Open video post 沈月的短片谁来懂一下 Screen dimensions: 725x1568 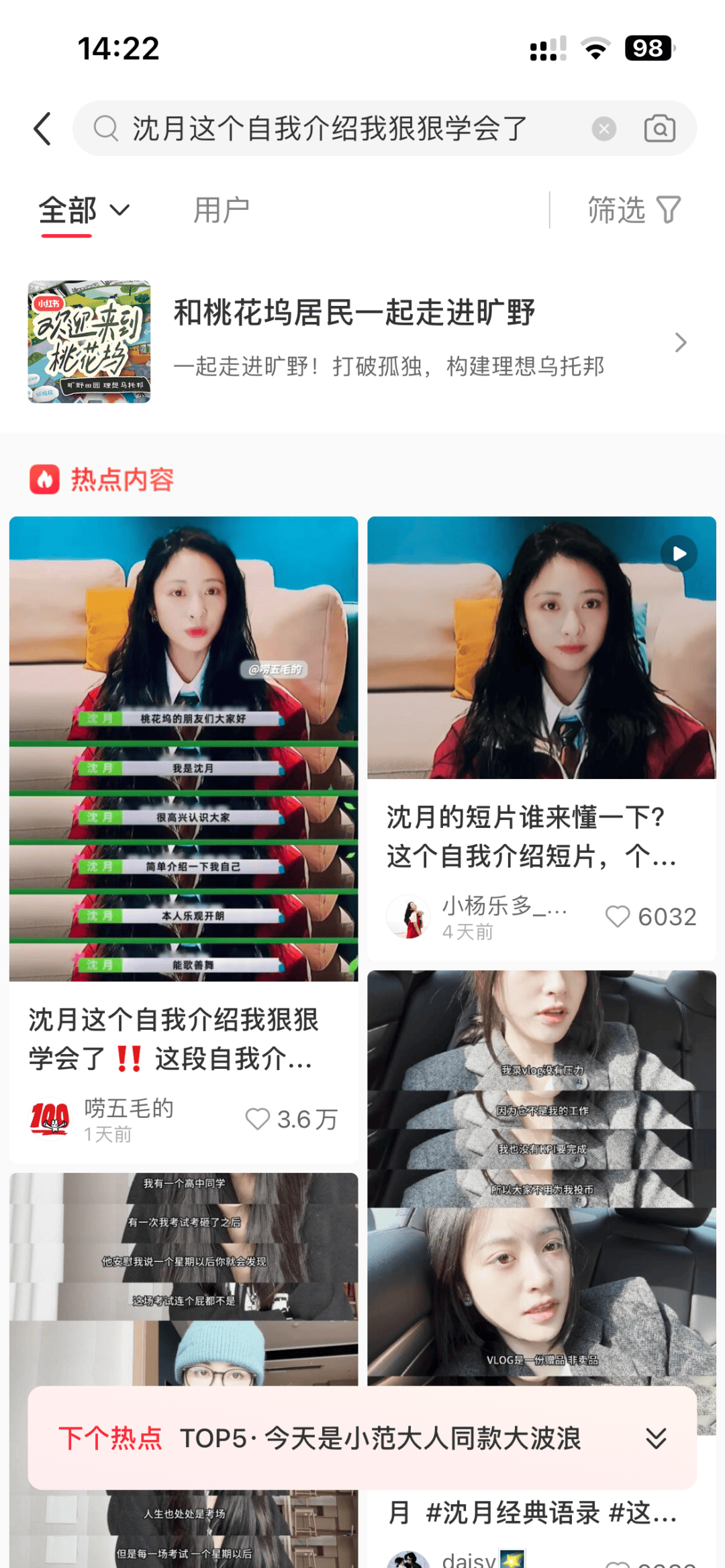coord(541,647)
